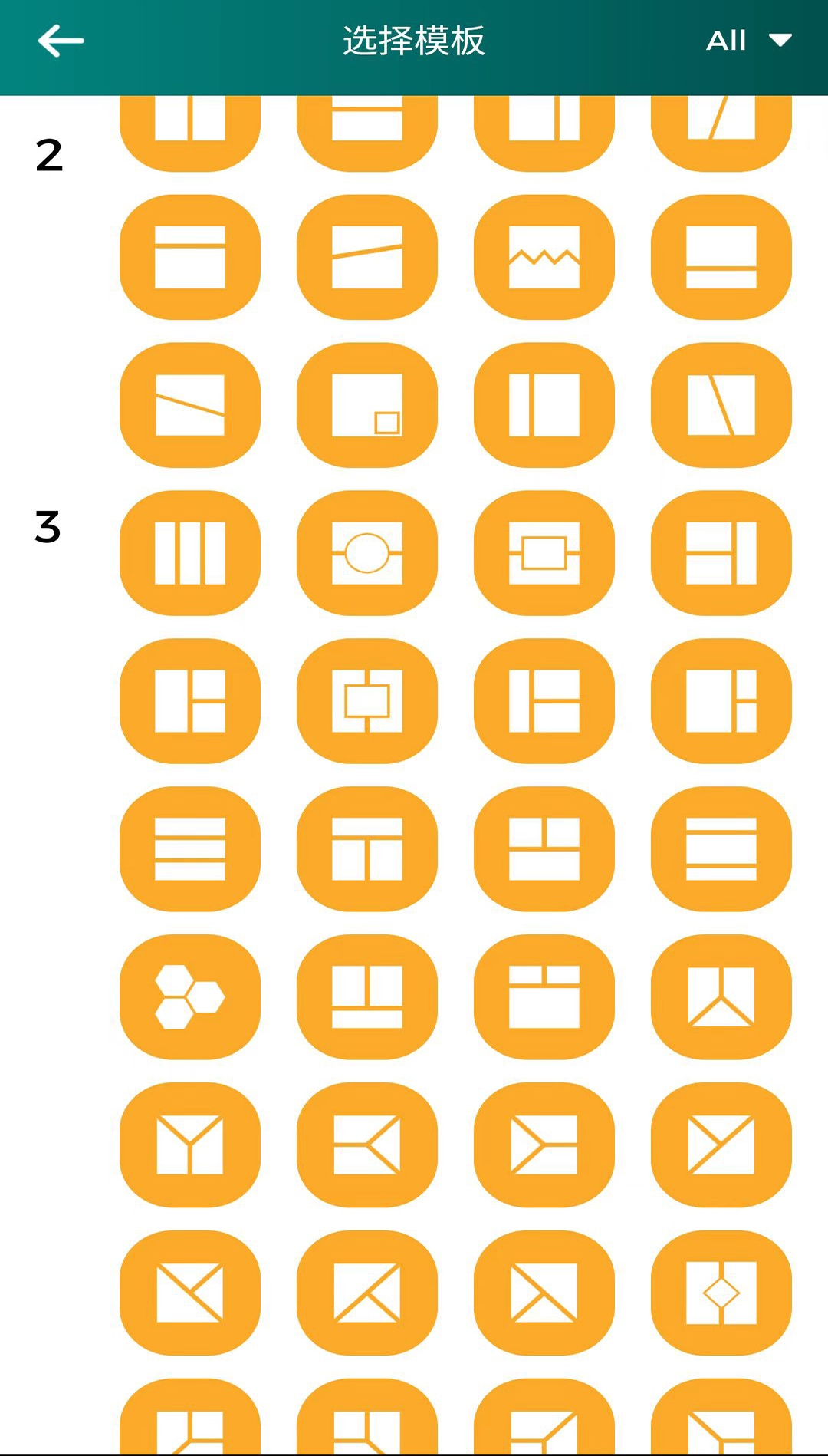828x1456 pixels.
Task: Go back using the arrow icon
Action: pyautogui.click(x=61, y=41)
